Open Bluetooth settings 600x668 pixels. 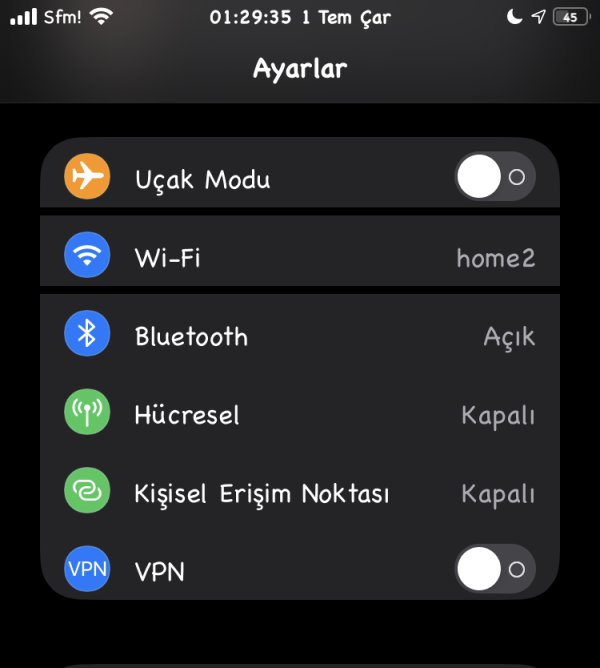[300, 336]
